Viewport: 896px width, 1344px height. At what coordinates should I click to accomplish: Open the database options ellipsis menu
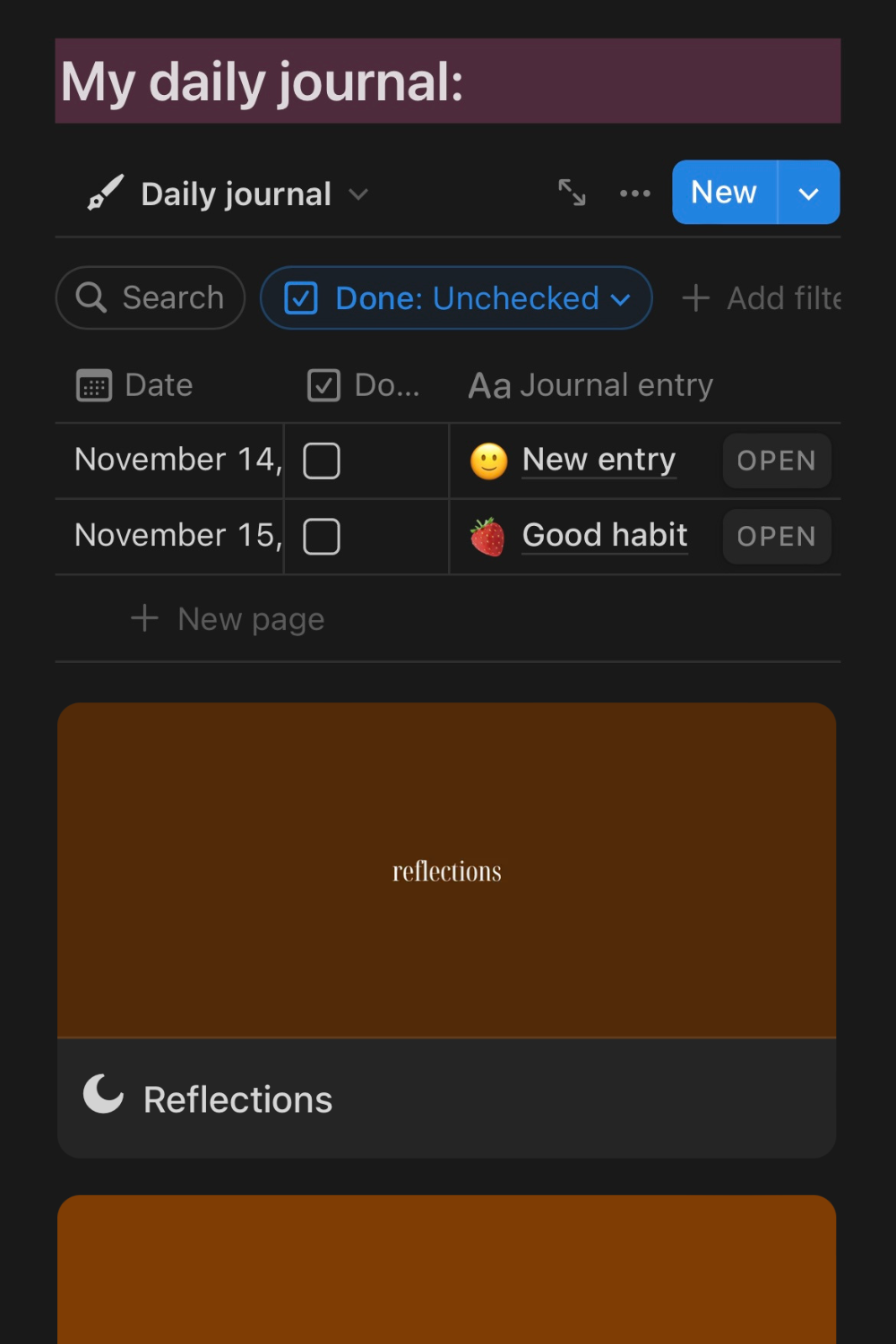[x=634, y=193]
